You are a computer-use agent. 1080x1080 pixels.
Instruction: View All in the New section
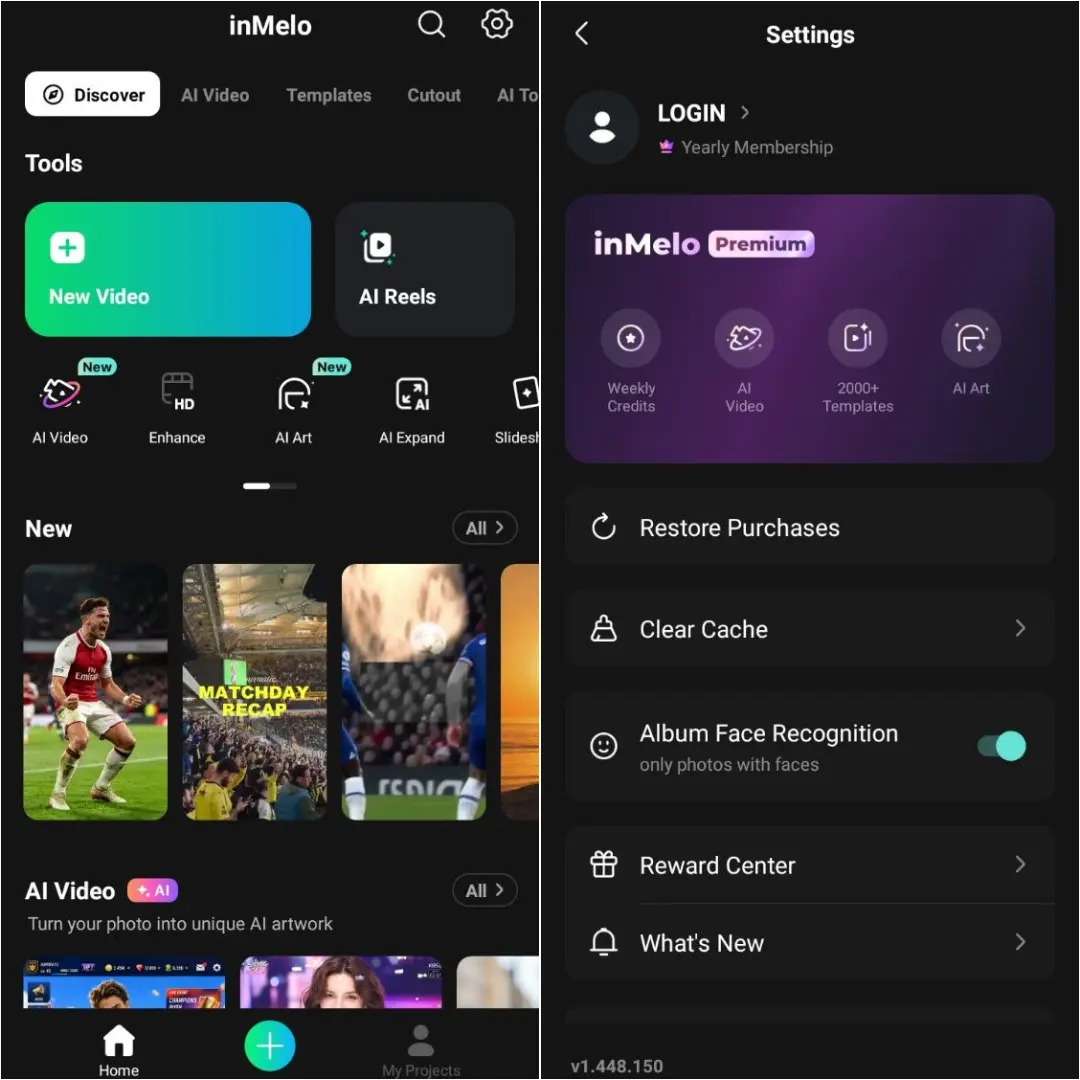click(485, 528)
